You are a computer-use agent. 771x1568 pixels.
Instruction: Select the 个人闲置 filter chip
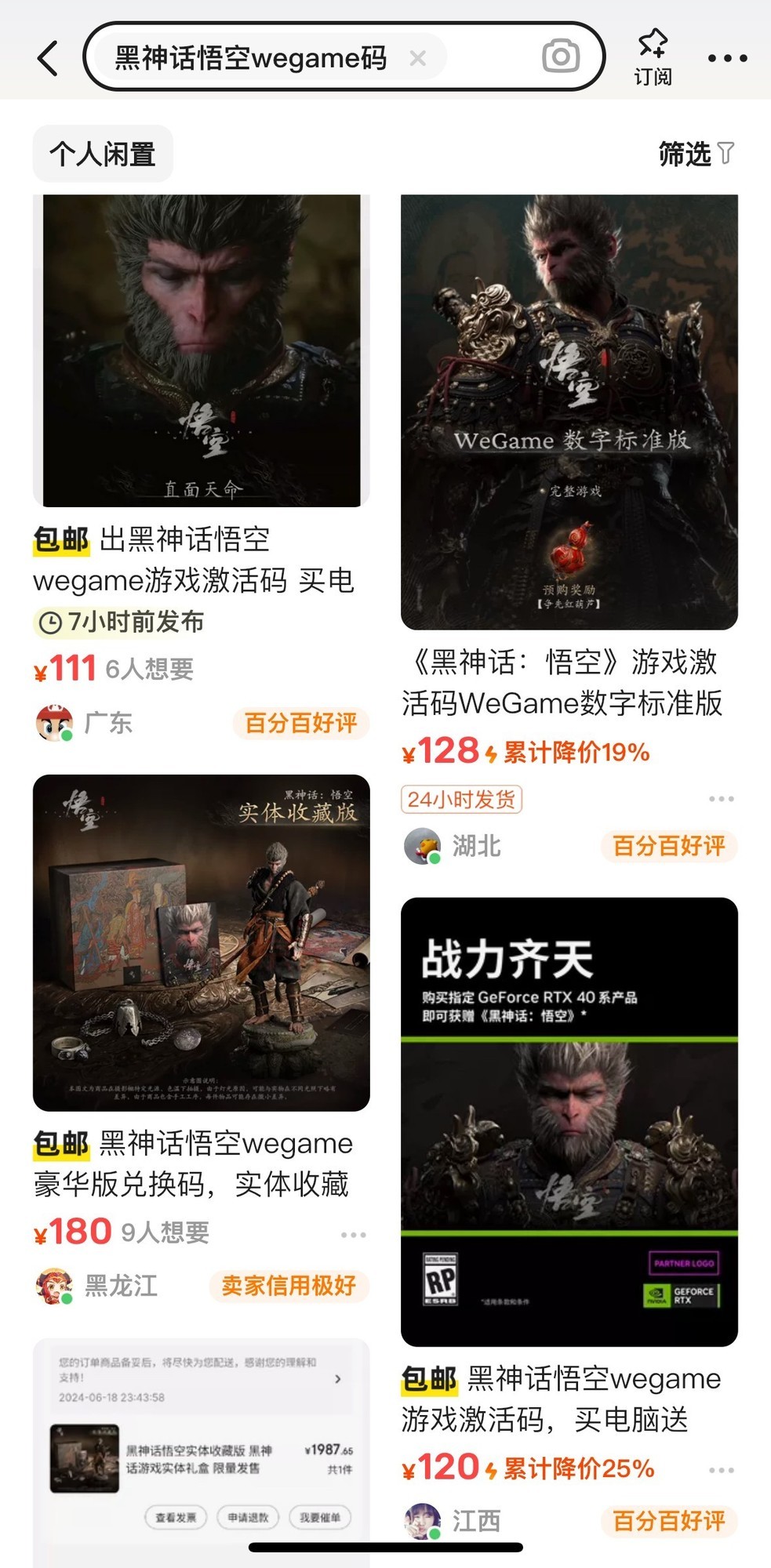coord(103,154)
